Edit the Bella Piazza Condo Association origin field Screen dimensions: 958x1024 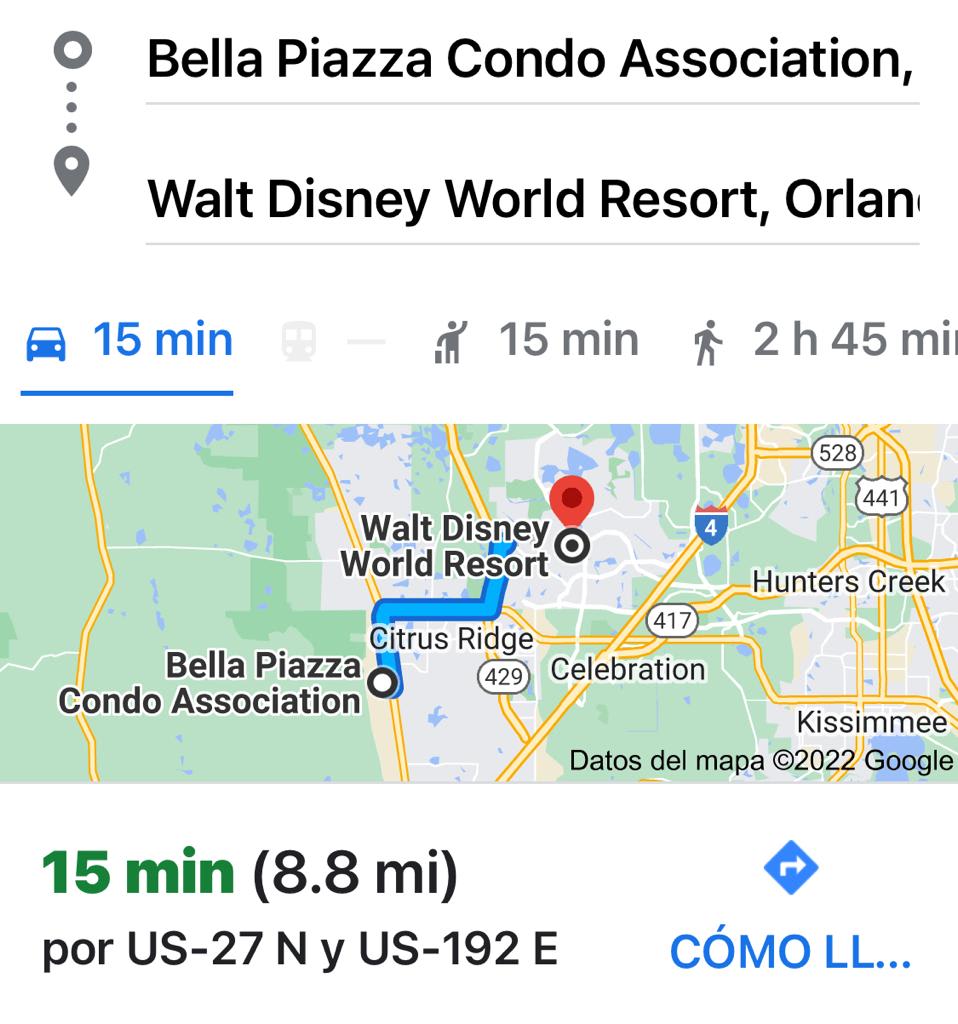click(x=530, y=60)
